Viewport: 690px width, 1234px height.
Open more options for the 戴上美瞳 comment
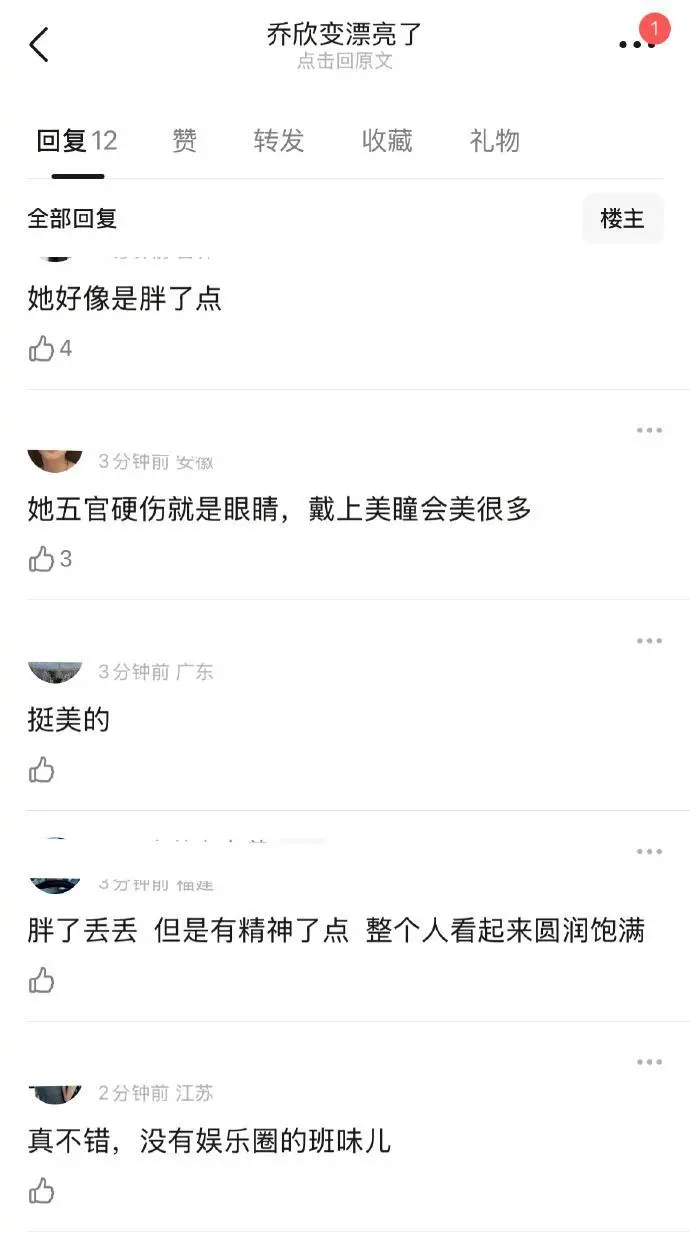649,431
